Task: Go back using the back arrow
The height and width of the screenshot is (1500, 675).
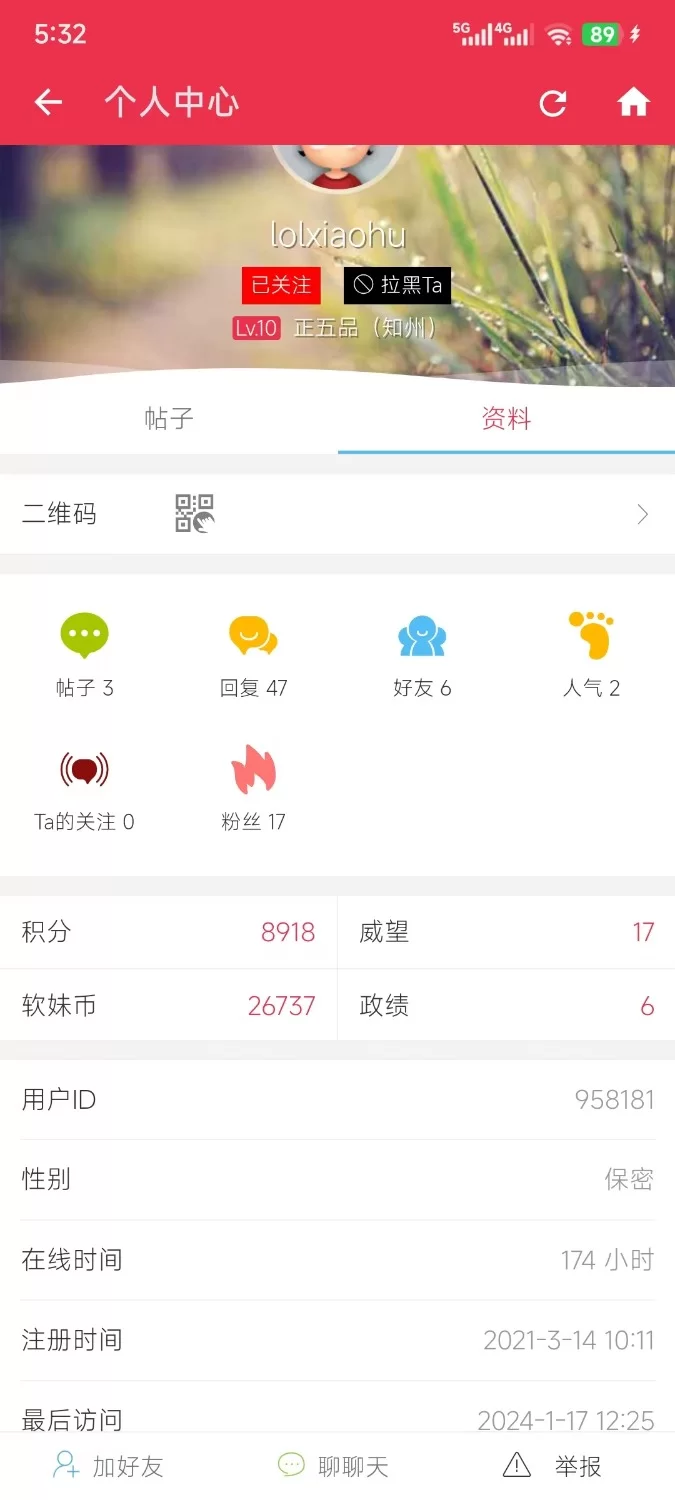Action: click(48, 102)
